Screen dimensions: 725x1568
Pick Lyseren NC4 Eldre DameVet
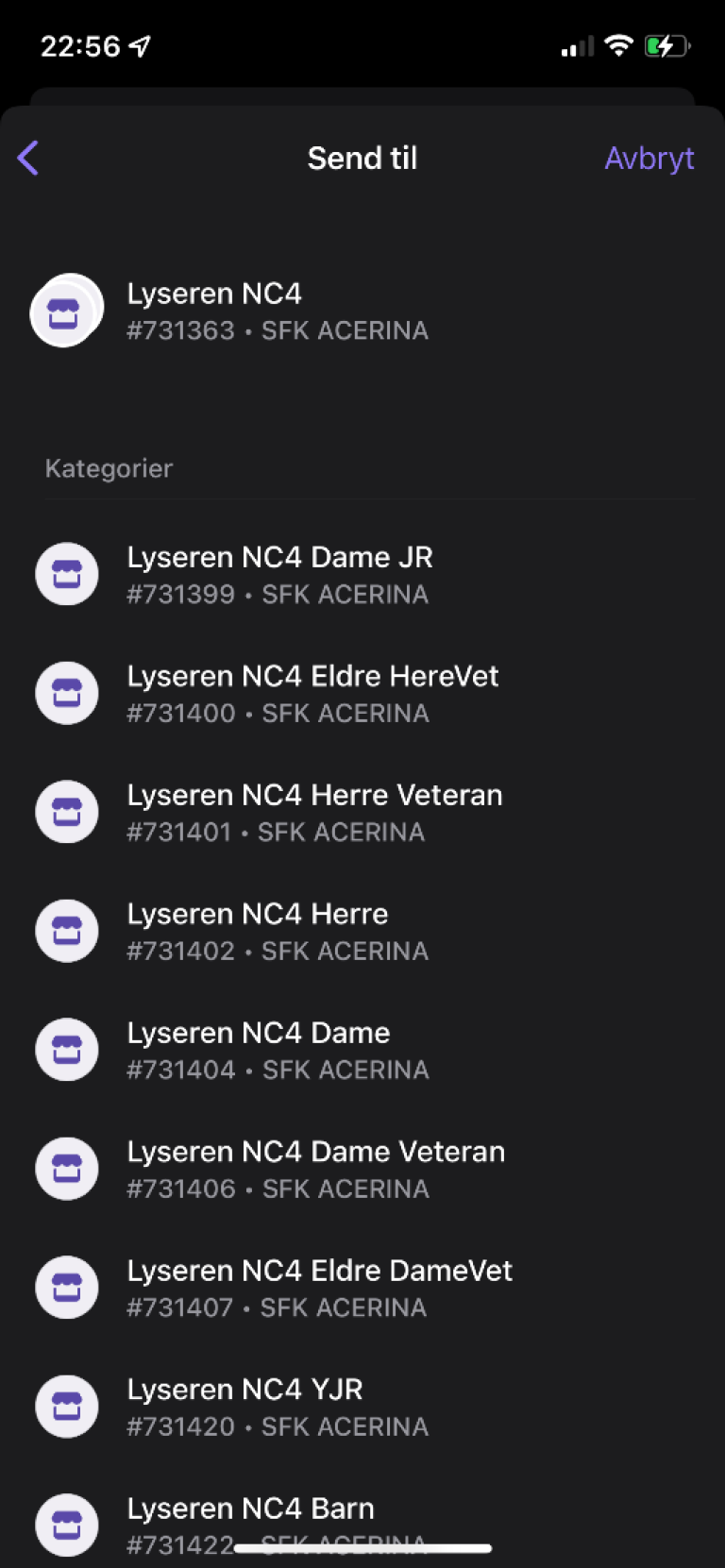362,1288
